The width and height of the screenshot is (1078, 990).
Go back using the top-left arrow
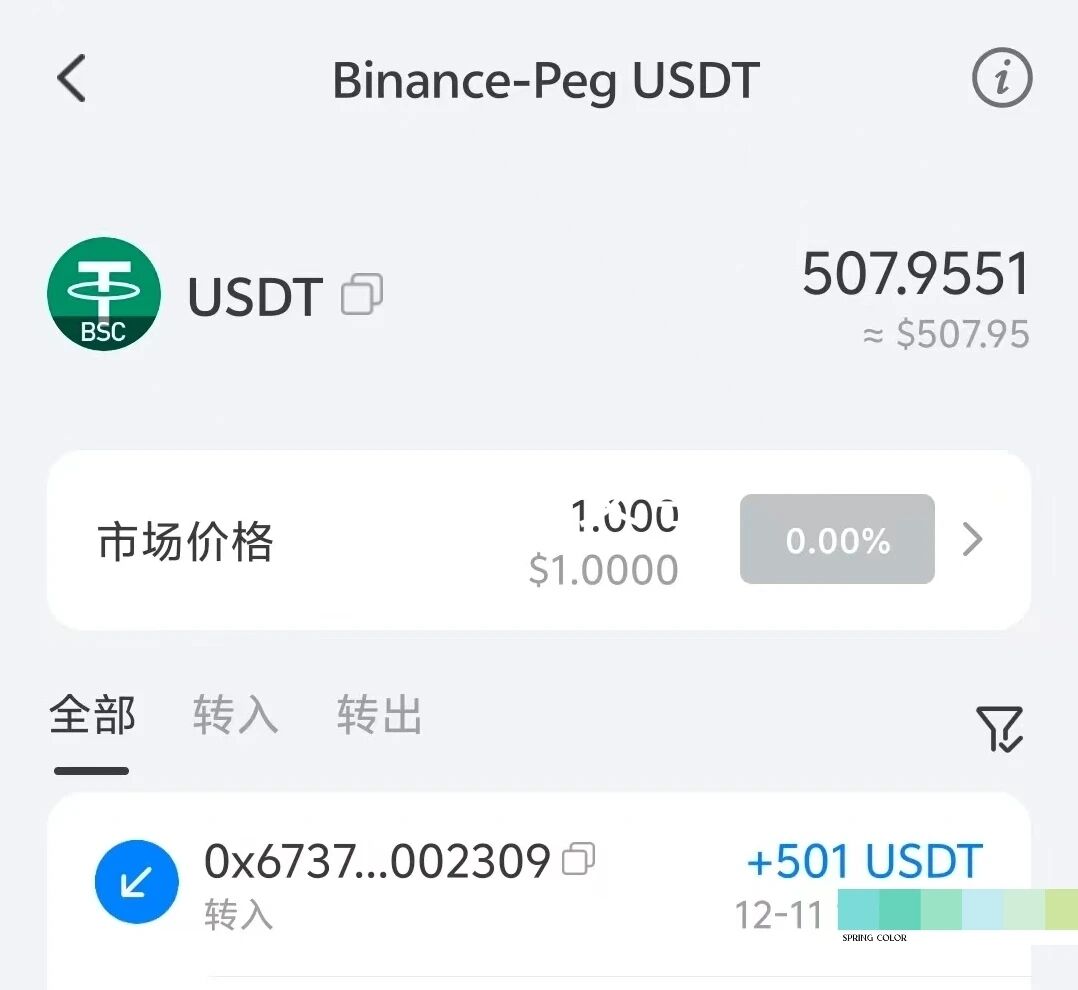[x=72, y=79]
